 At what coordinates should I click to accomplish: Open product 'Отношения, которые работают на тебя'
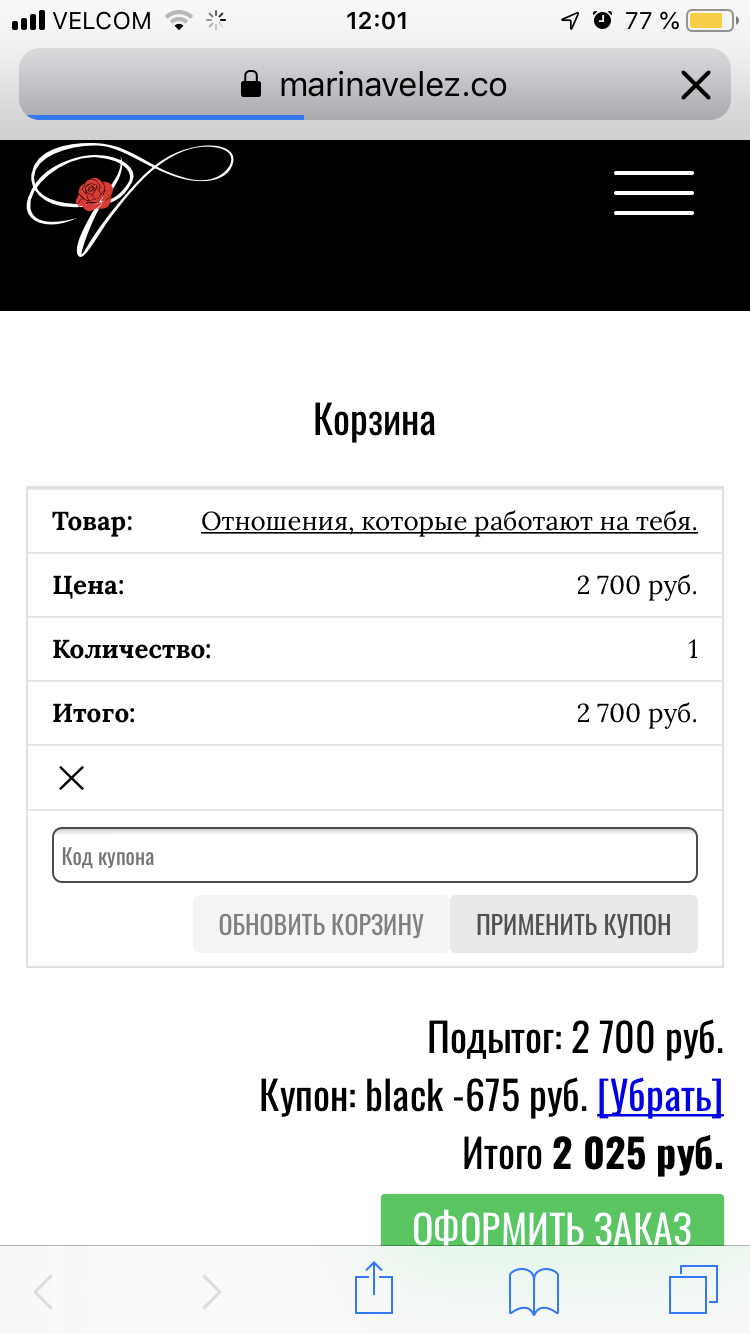click(449, 521)
